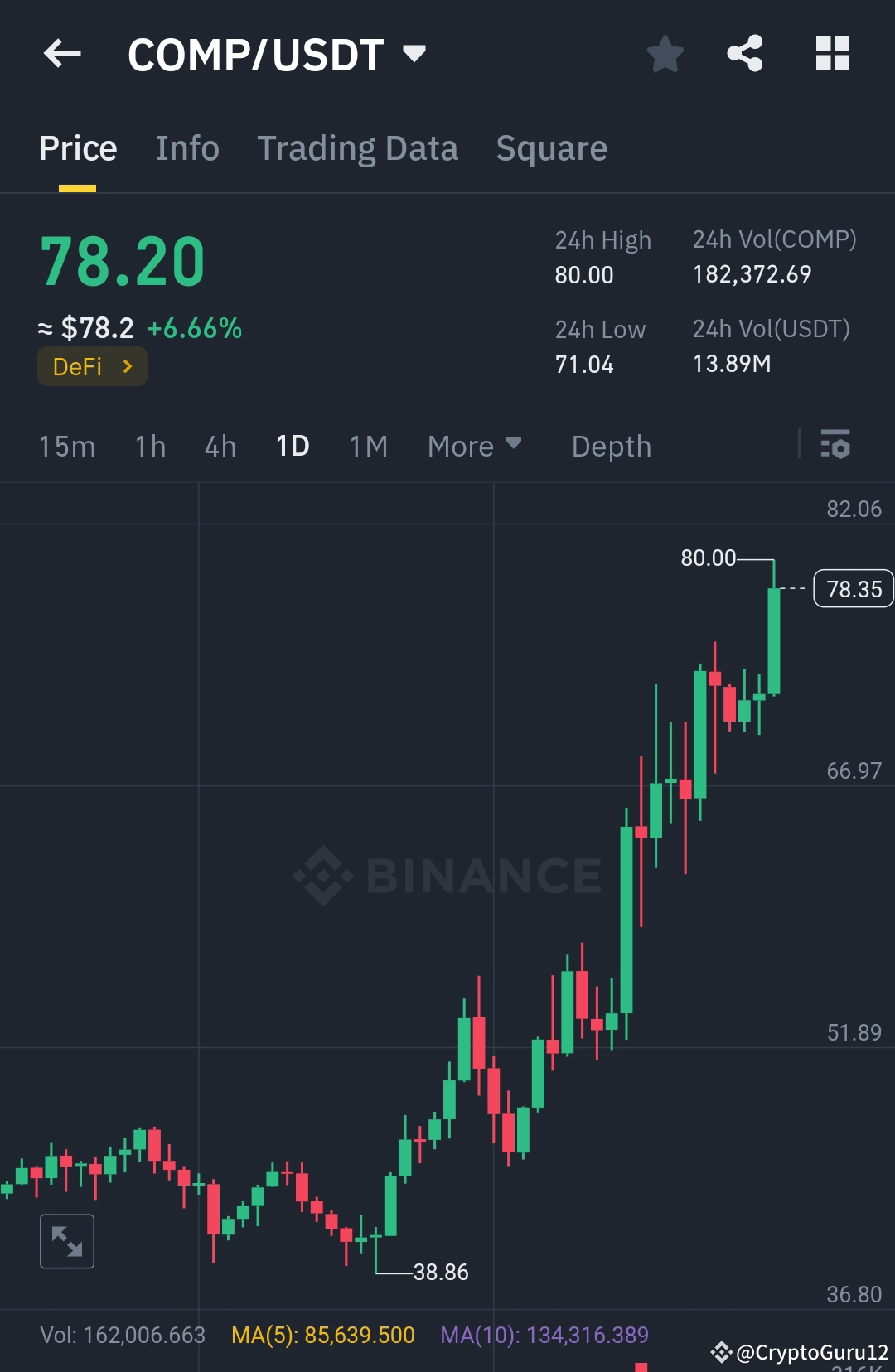This screenshot has width=895, height=1372.
Task: Tap the Info section link
Action: [x=186, y=147]
